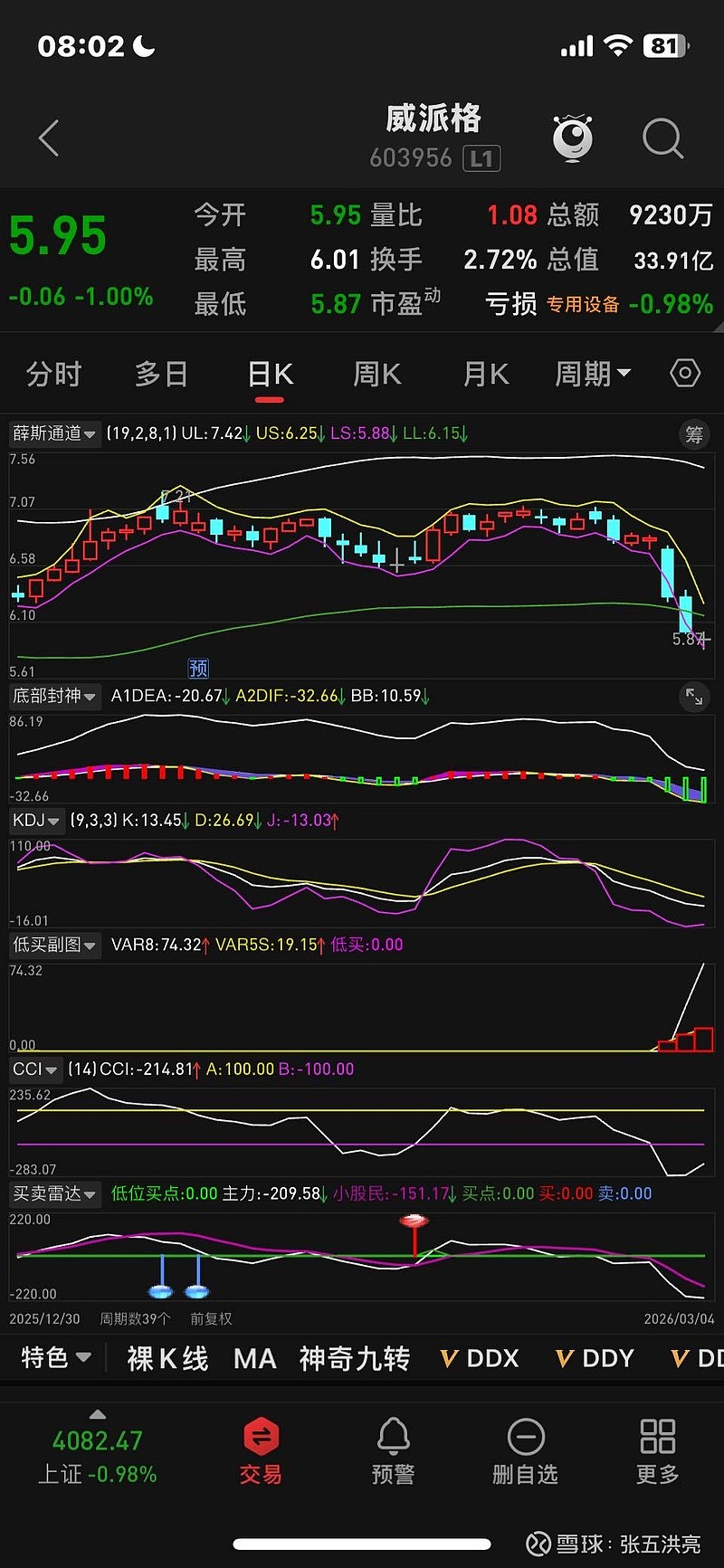Expand the 特色 options dropdown
This screenshot has width=724, height=1568.
click(54, 1358)
